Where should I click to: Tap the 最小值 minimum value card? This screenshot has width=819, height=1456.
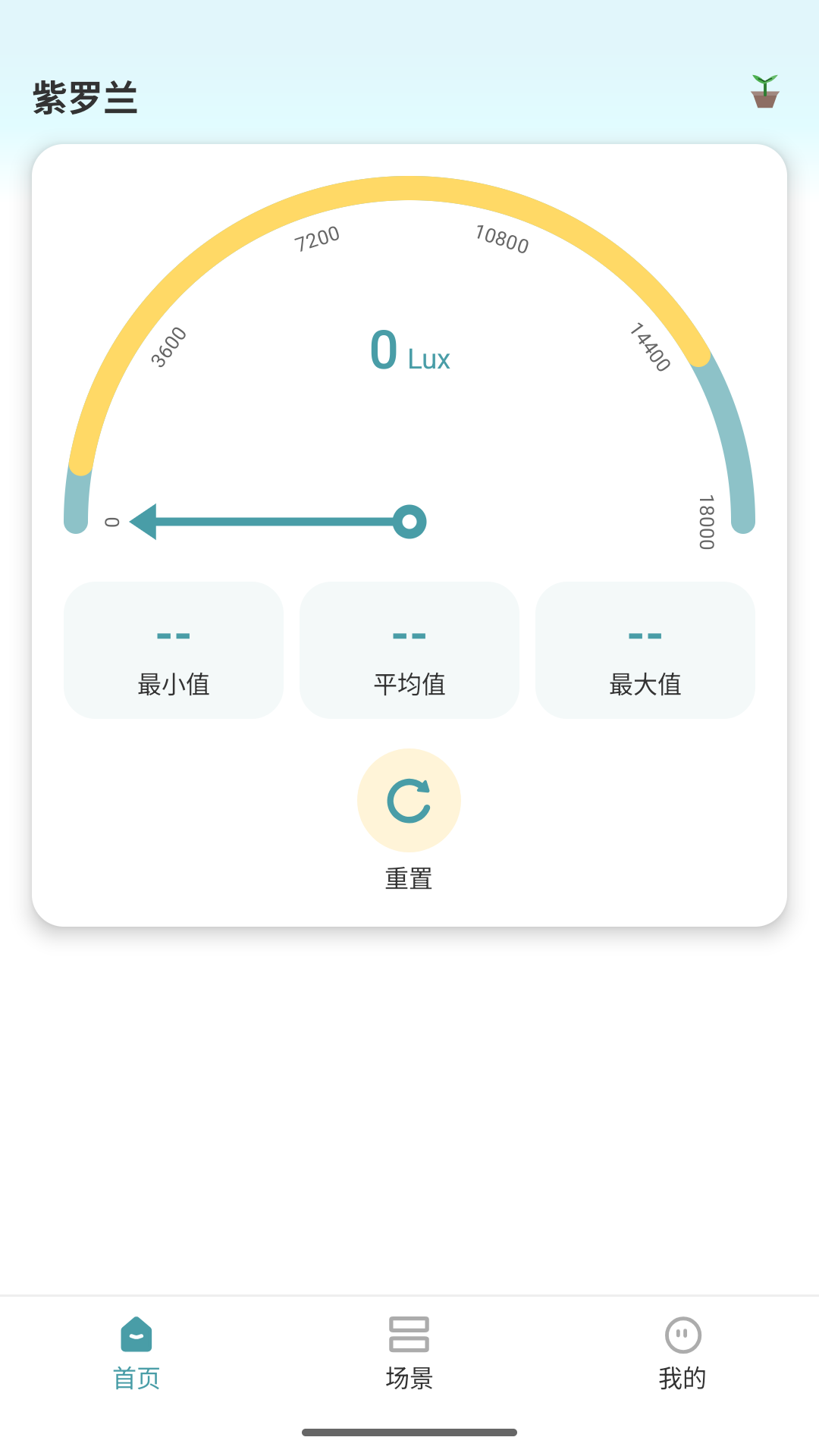pos(173,649)
